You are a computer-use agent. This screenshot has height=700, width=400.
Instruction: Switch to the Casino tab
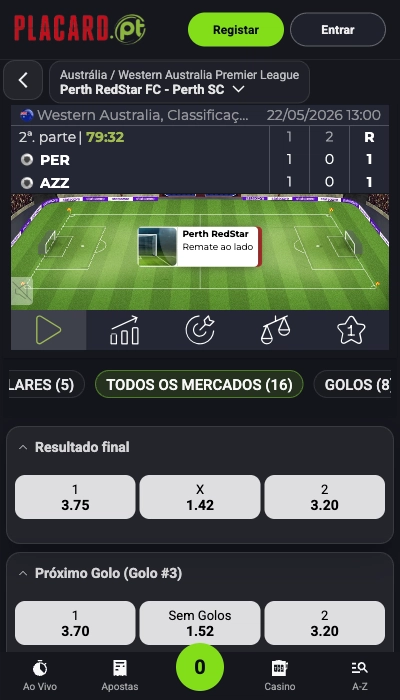click(279, 676)
